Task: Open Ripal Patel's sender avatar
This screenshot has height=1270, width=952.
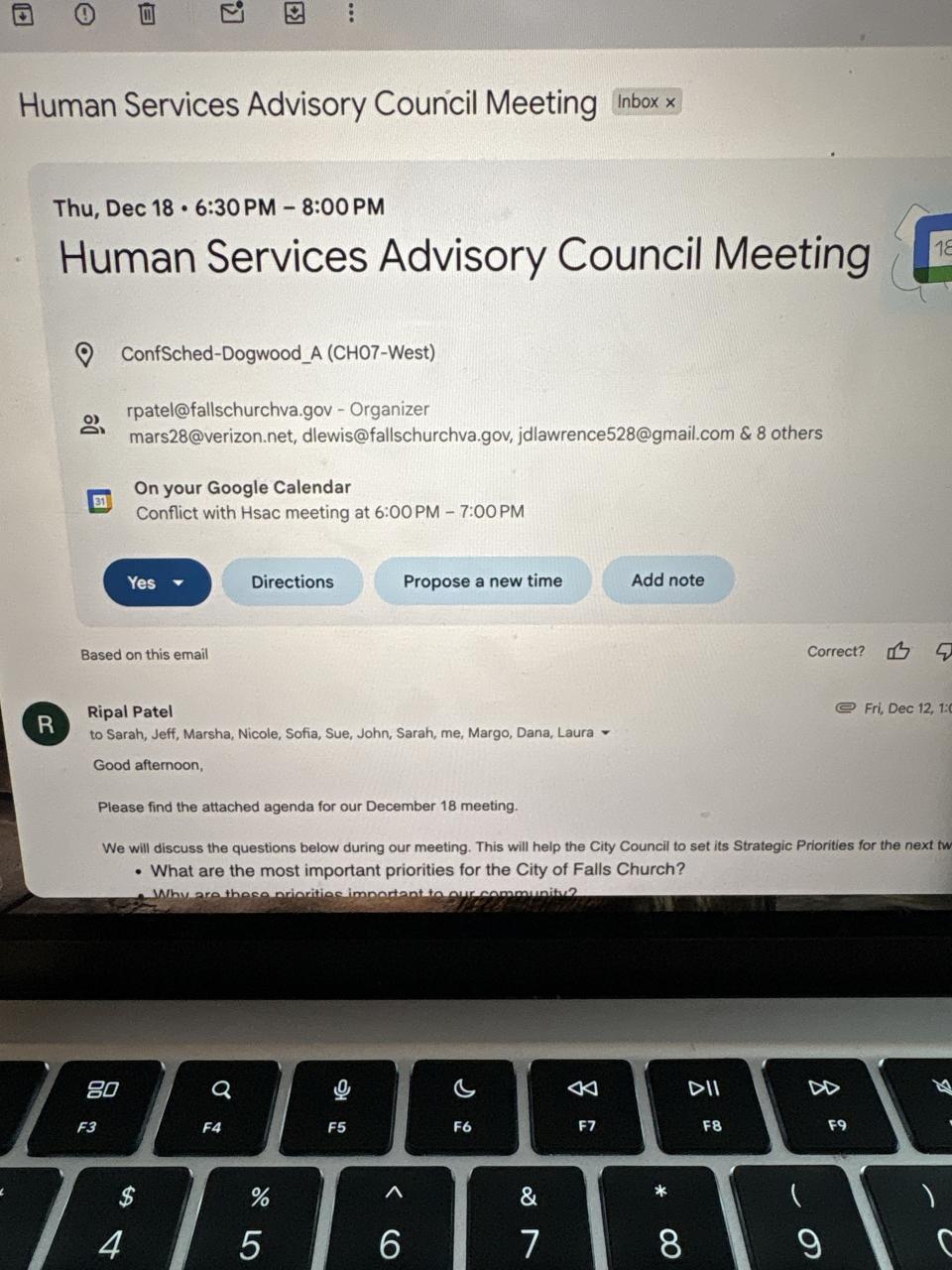Action: point(46,723)
